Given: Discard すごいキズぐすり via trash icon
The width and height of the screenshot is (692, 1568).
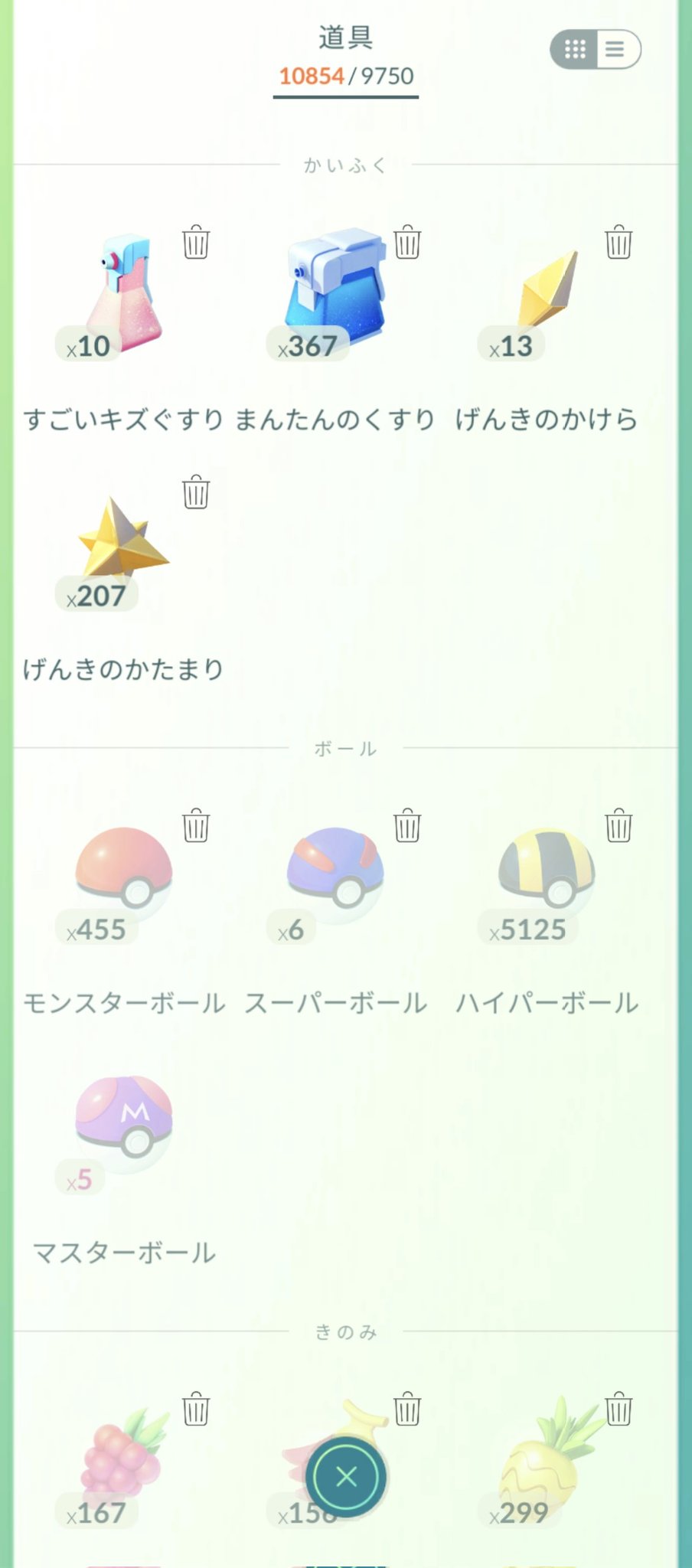Looking at the screenshot, I should tap(196, 243).
